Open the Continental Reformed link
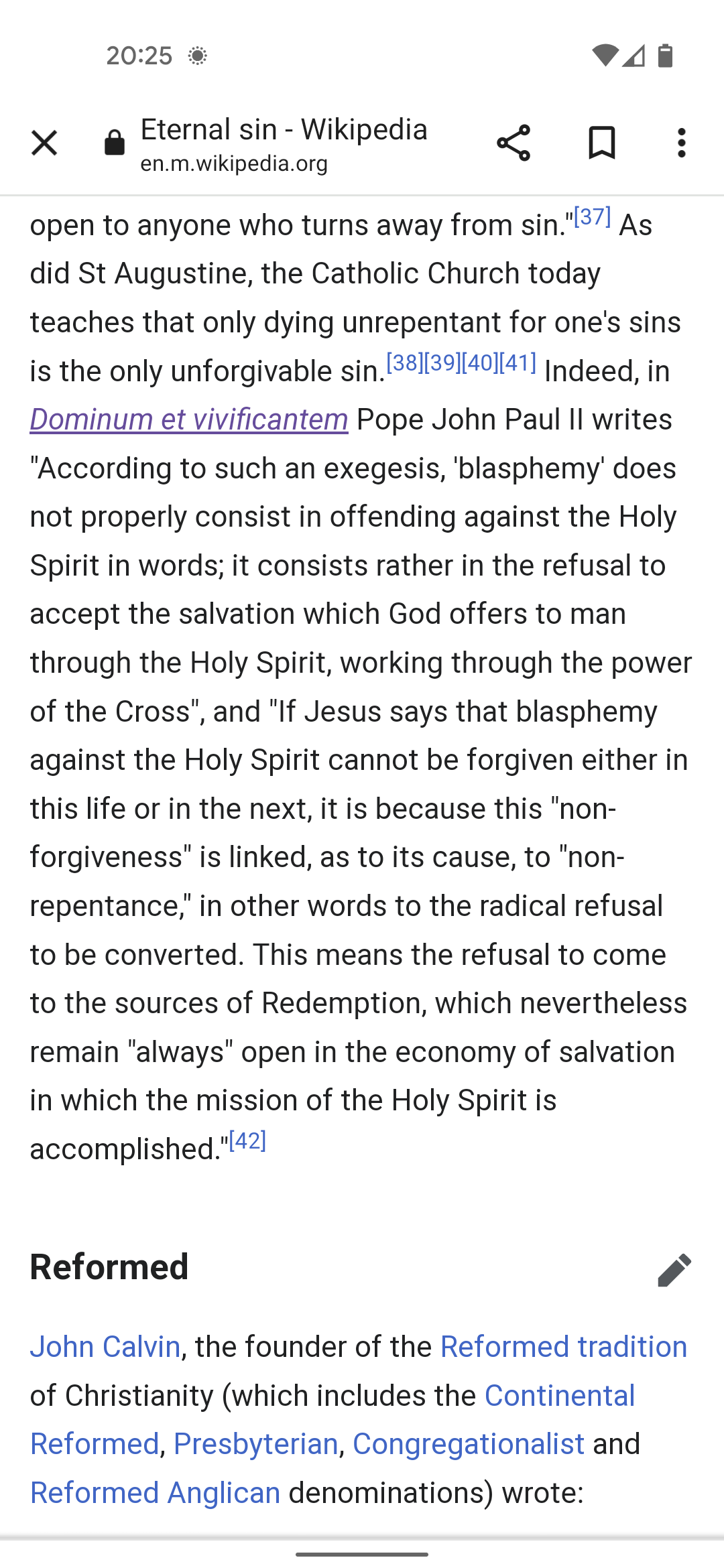 tap(333, 1420)
